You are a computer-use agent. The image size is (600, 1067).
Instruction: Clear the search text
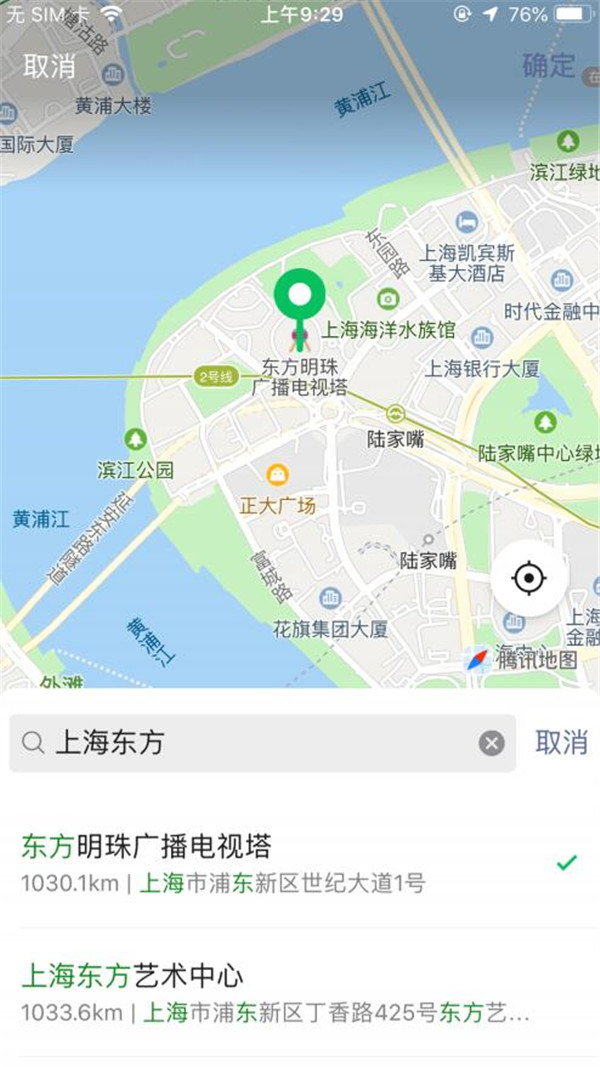click(x=491, y=743)
